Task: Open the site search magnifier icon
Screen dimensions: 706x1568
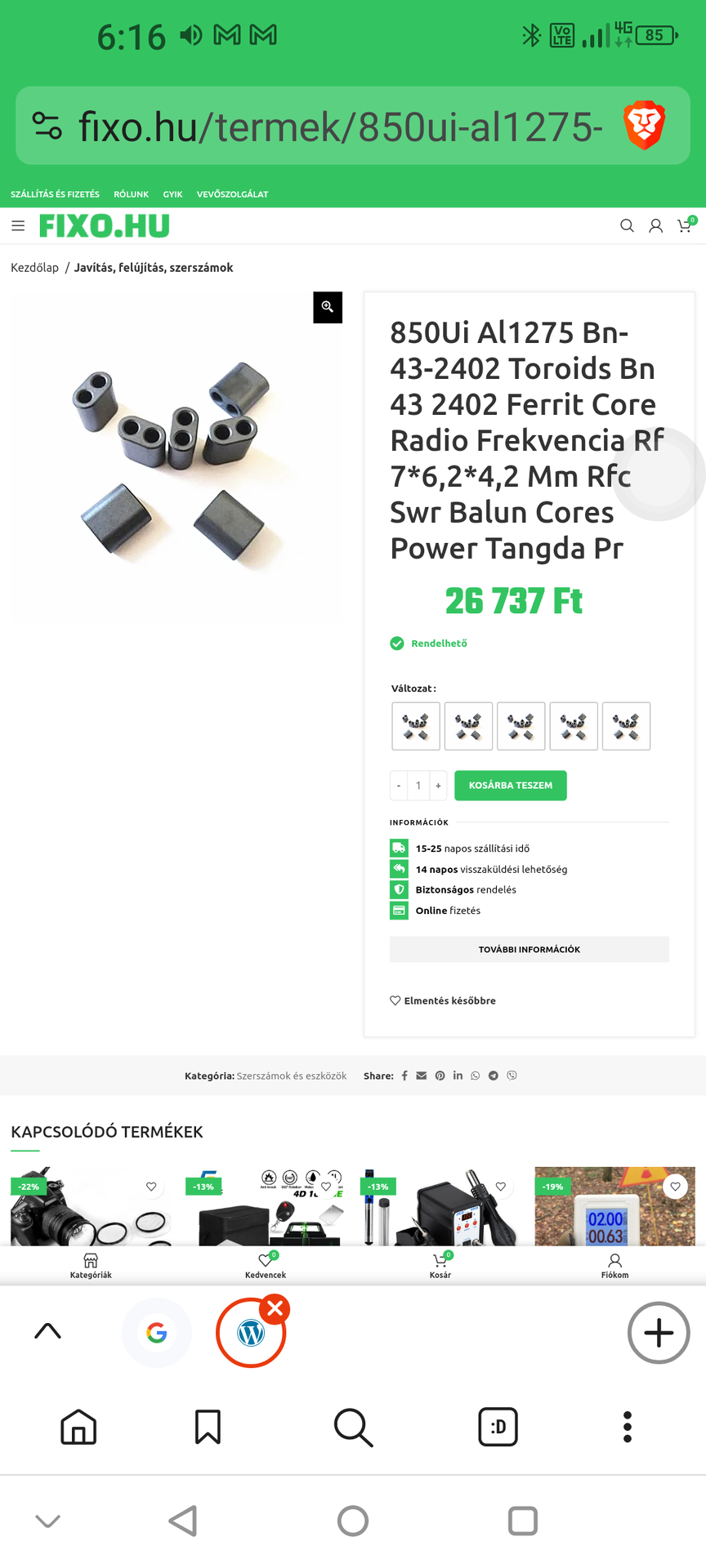Action: point(627,226)
